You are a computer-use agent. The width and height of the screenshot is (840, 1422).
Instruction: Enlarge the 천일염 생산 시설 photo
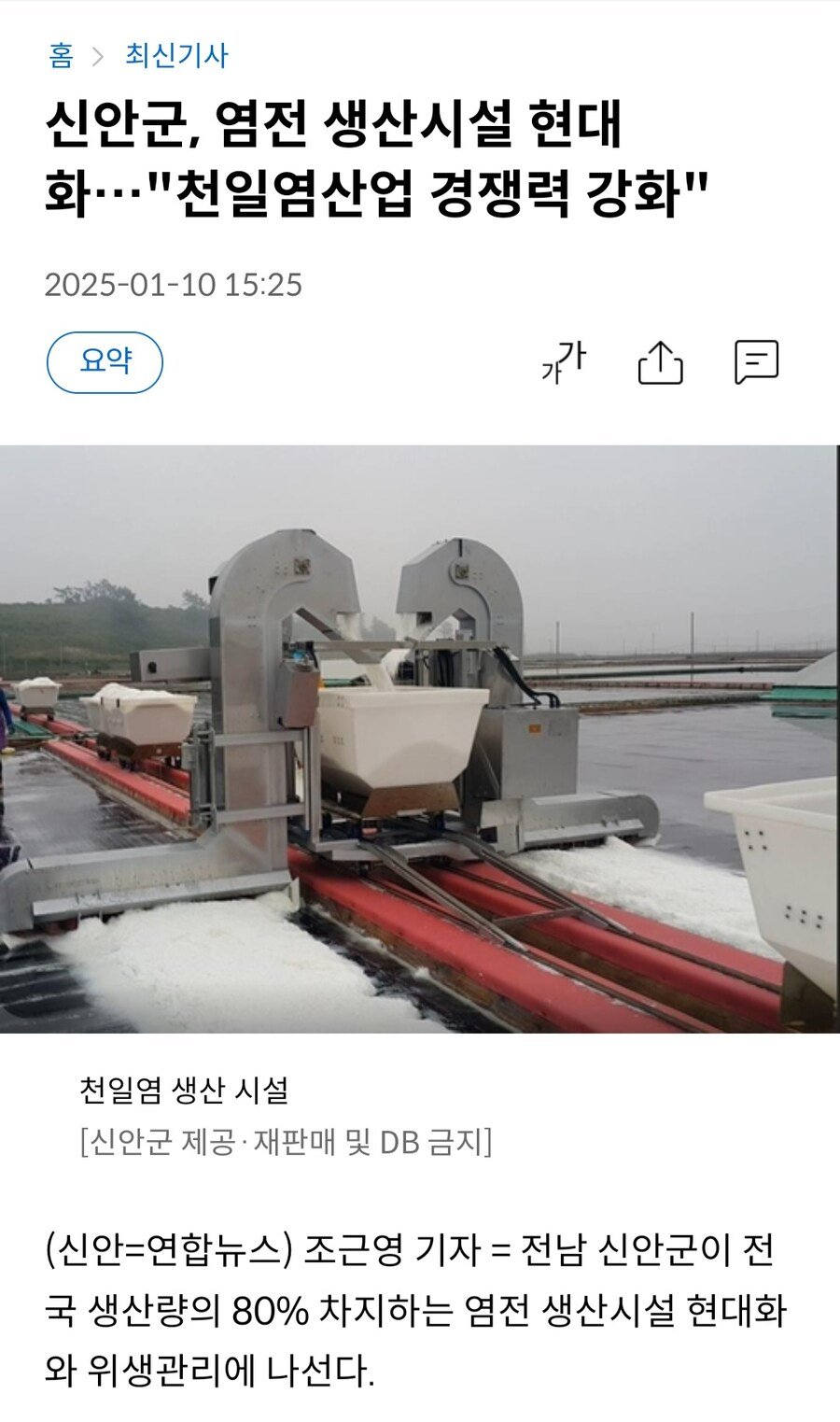pos(420,739)
